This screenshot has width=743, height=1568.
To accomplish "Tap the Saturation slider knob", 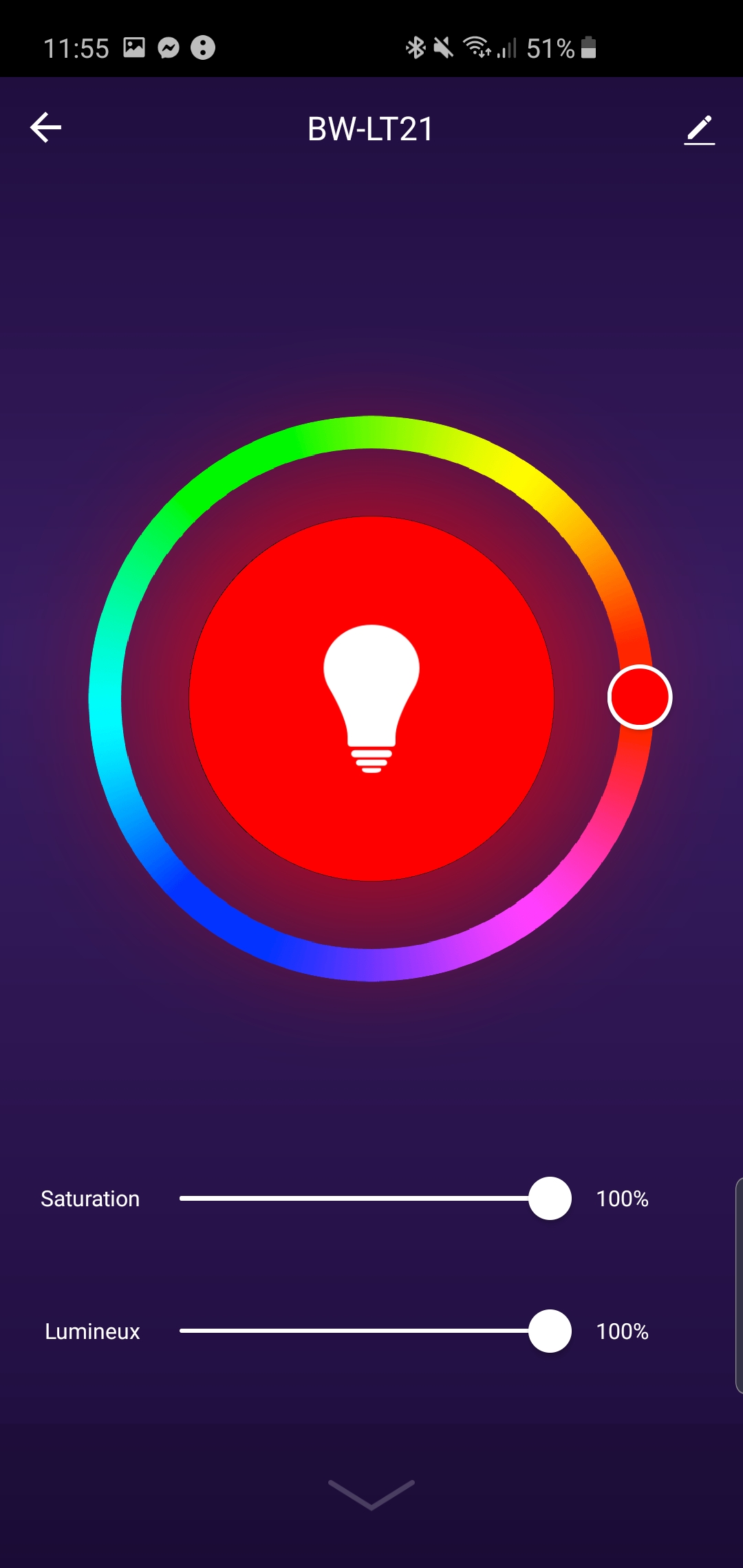I will tap(550, 1198).
